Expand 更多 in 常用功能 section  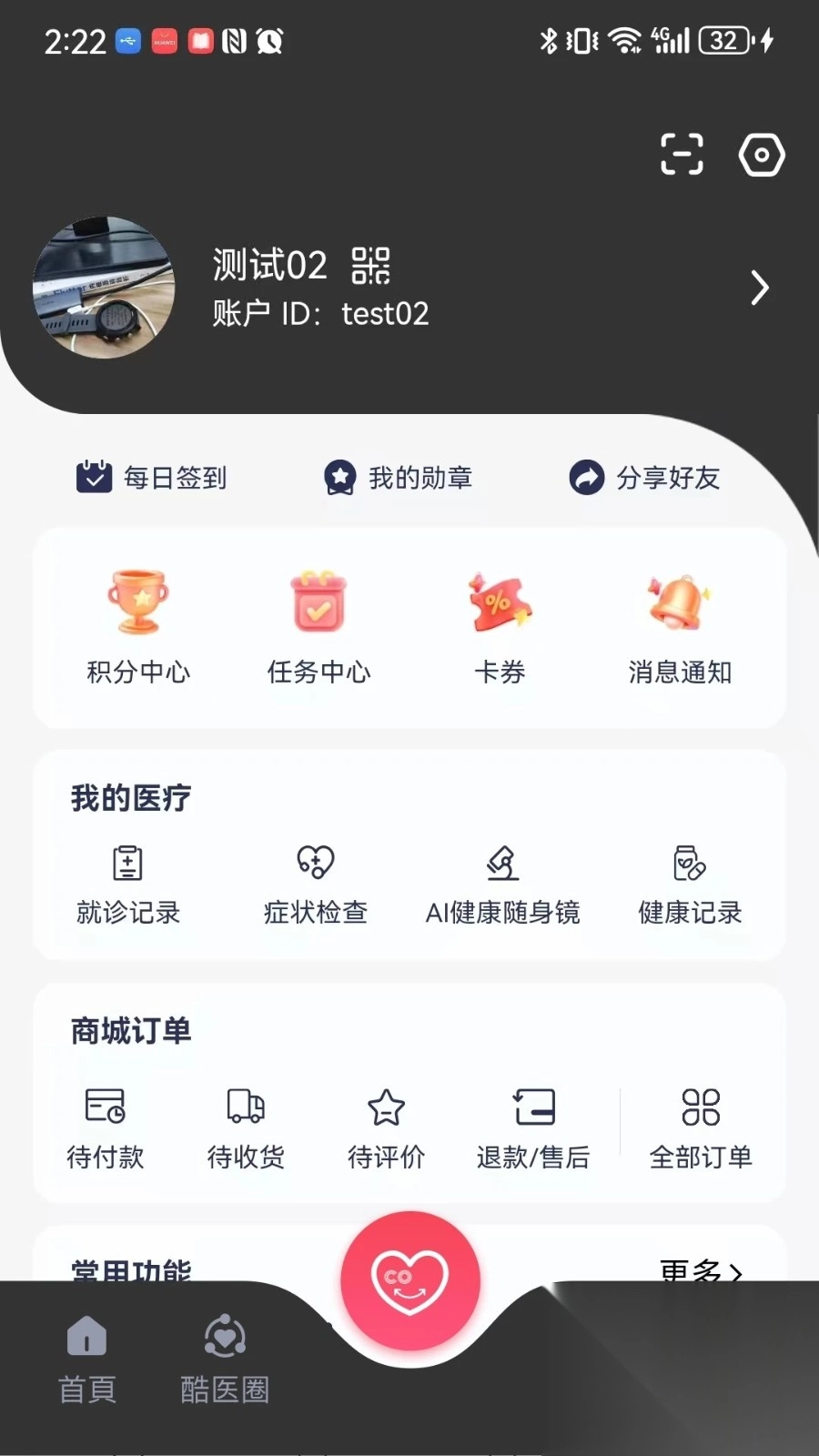[x=701, y=1272]
